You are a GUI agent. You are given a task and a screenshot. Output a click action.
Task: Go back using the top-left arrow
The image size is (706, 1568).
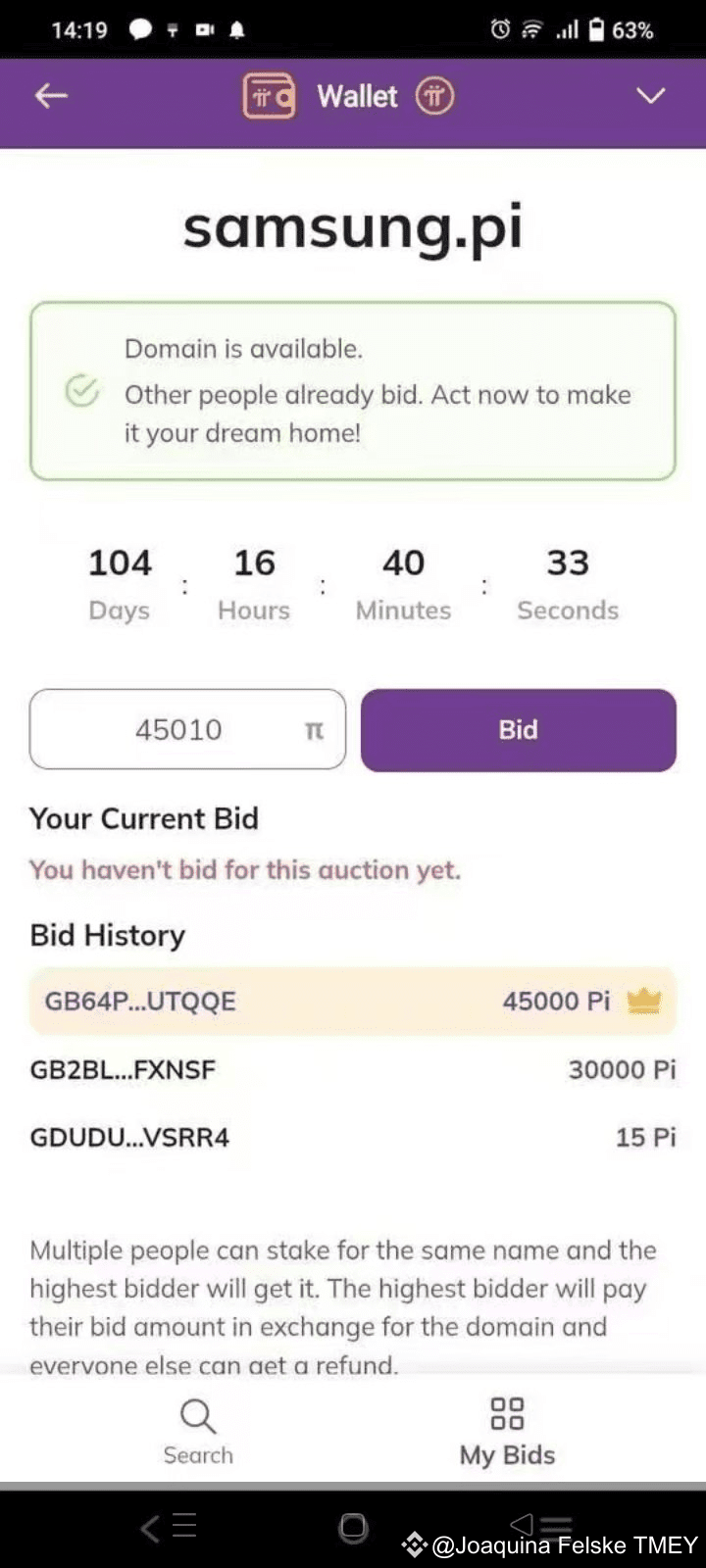[x=51, y=95]
